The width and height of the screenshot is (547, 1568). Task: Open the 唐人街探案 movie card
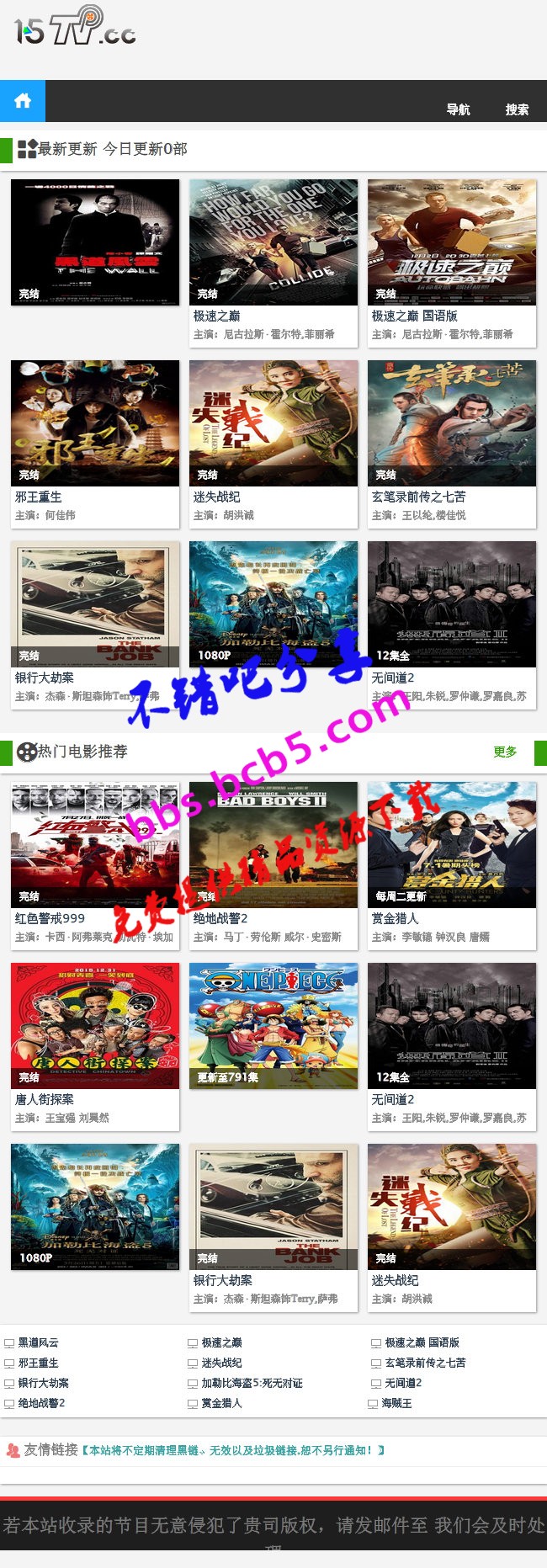click(95, 1026)
